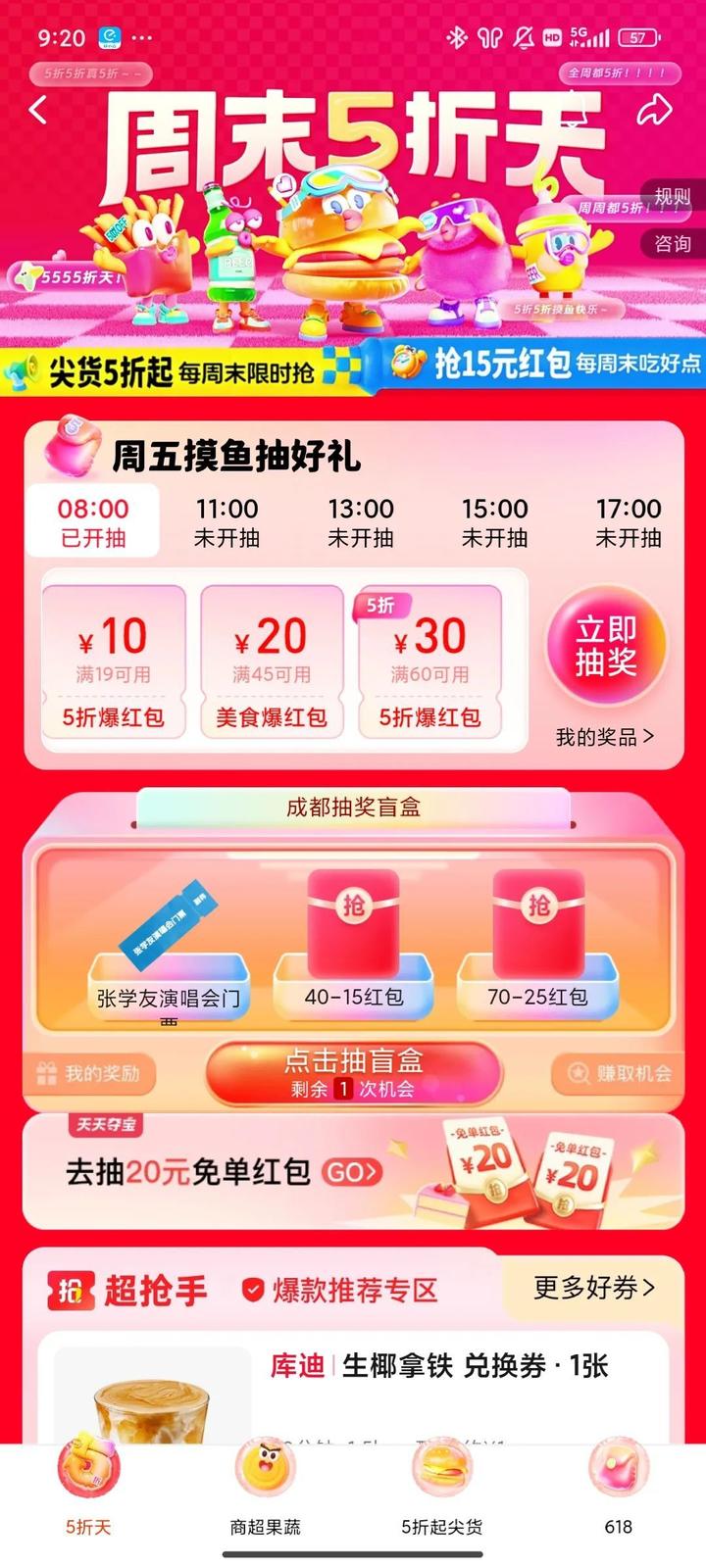Share this promotion page

click(654, 110)
